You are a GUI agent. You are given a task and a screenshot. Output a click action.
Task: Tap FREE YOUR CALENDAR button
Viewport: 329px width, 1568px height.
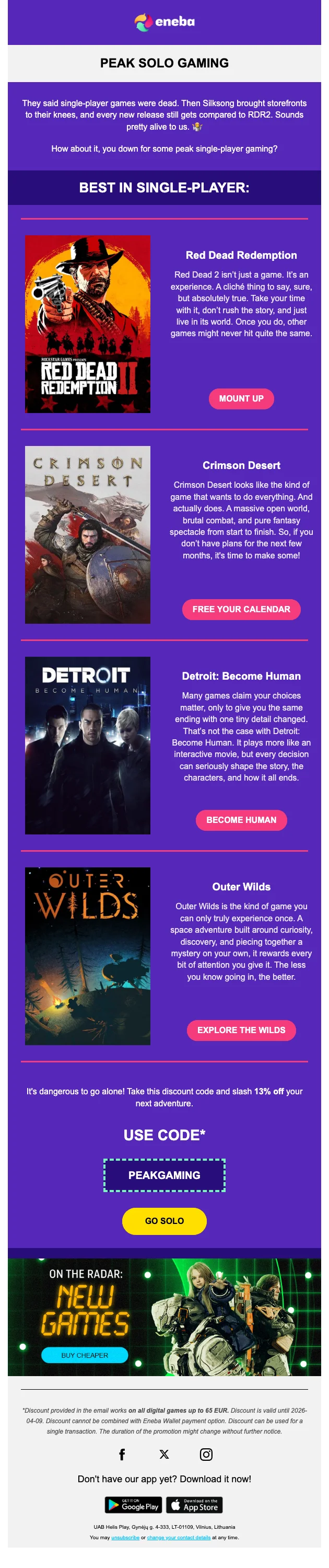(x=241, y=609)
